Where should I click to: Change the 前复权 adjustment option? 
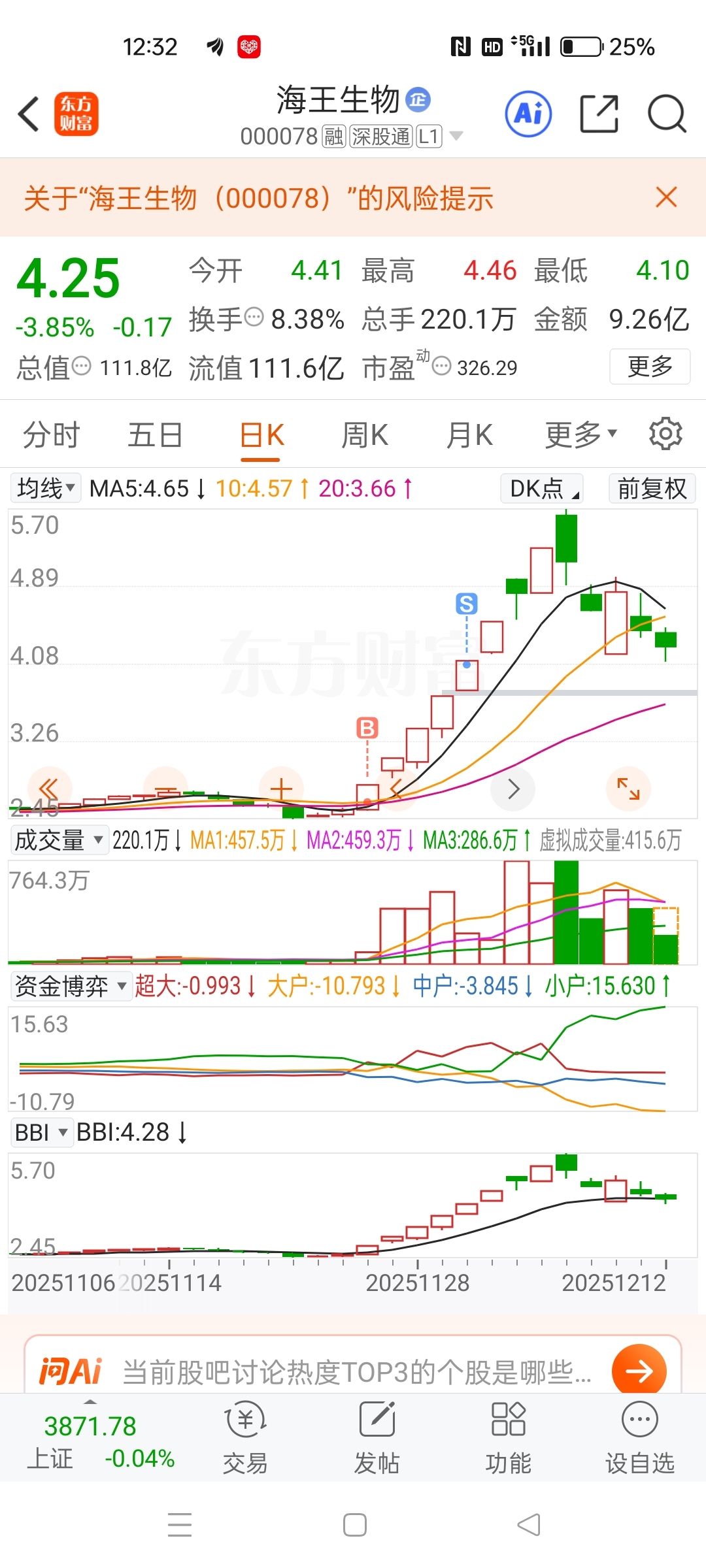[x=652, y=488]
